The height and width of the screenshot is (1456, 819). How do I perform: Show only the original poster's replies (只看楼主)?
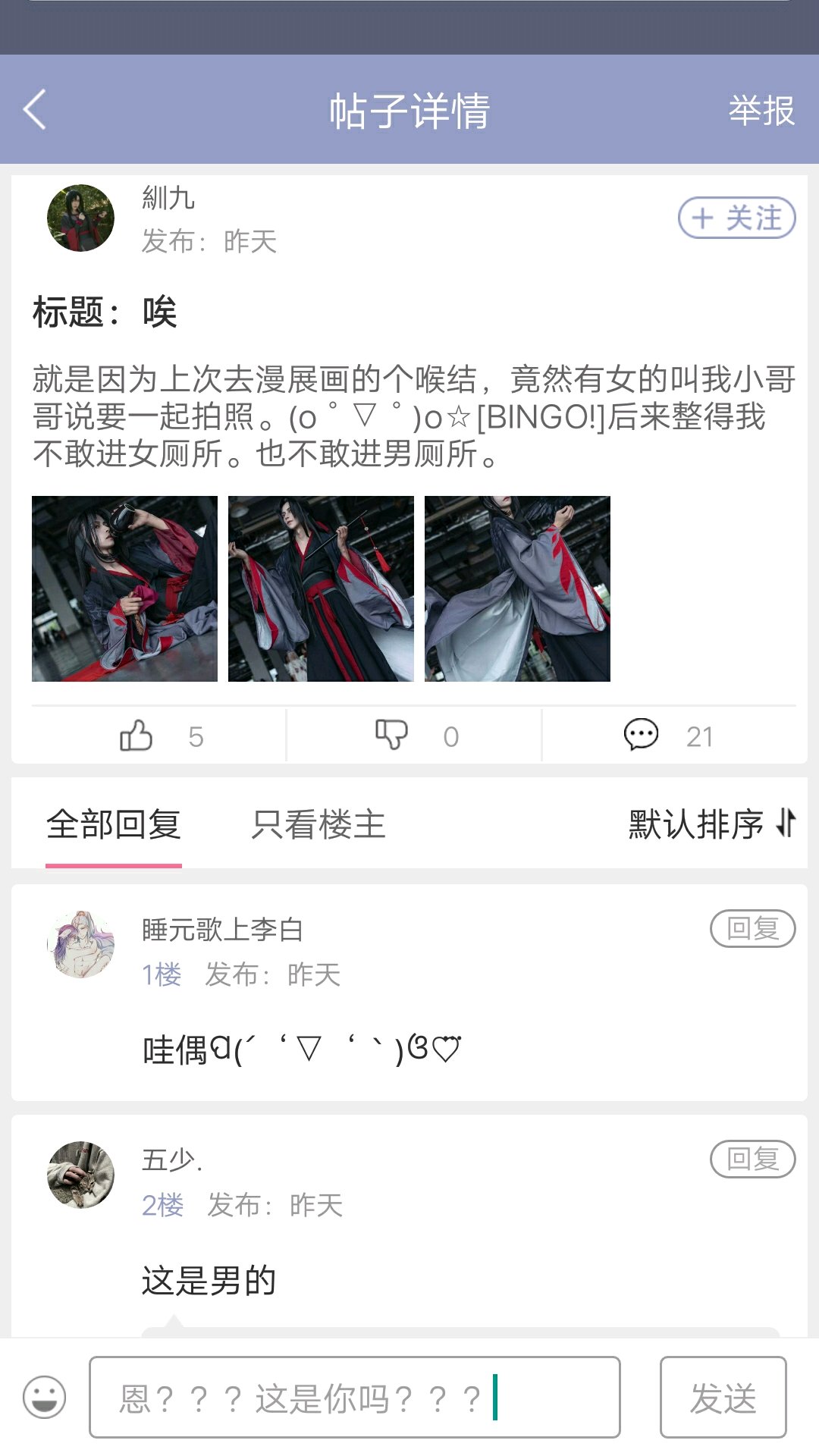pyautogui.click(x=318, y=824)
